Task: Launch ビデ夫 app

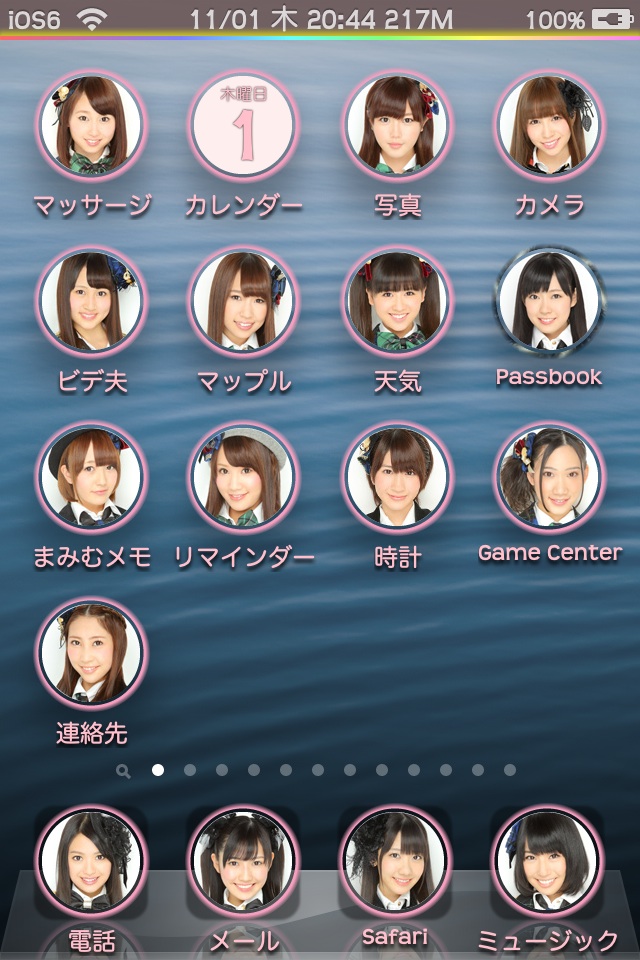Action: 91,301
